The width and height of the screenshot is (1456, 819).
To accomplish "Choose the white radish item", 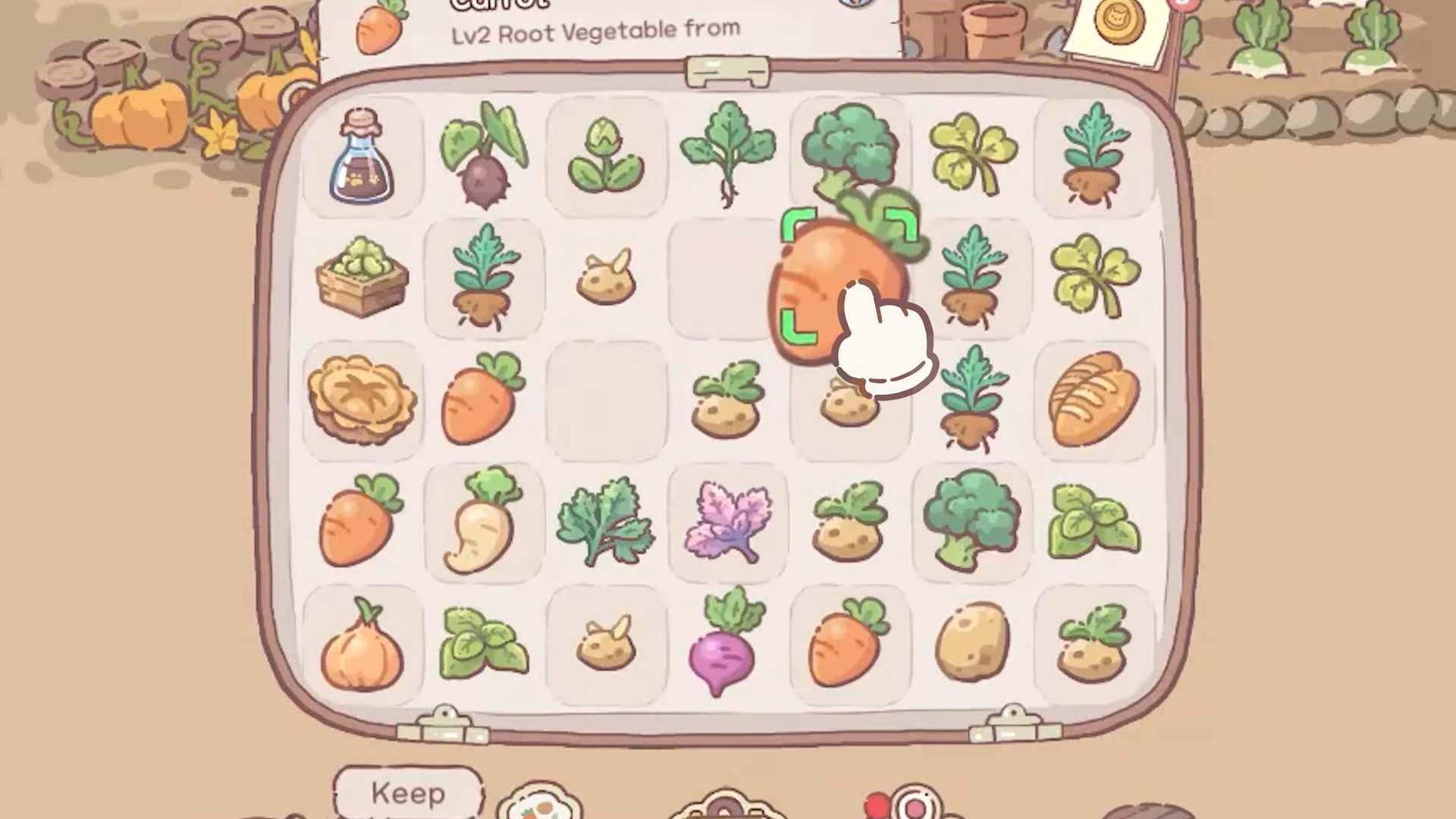I will [x=483, y=521].
